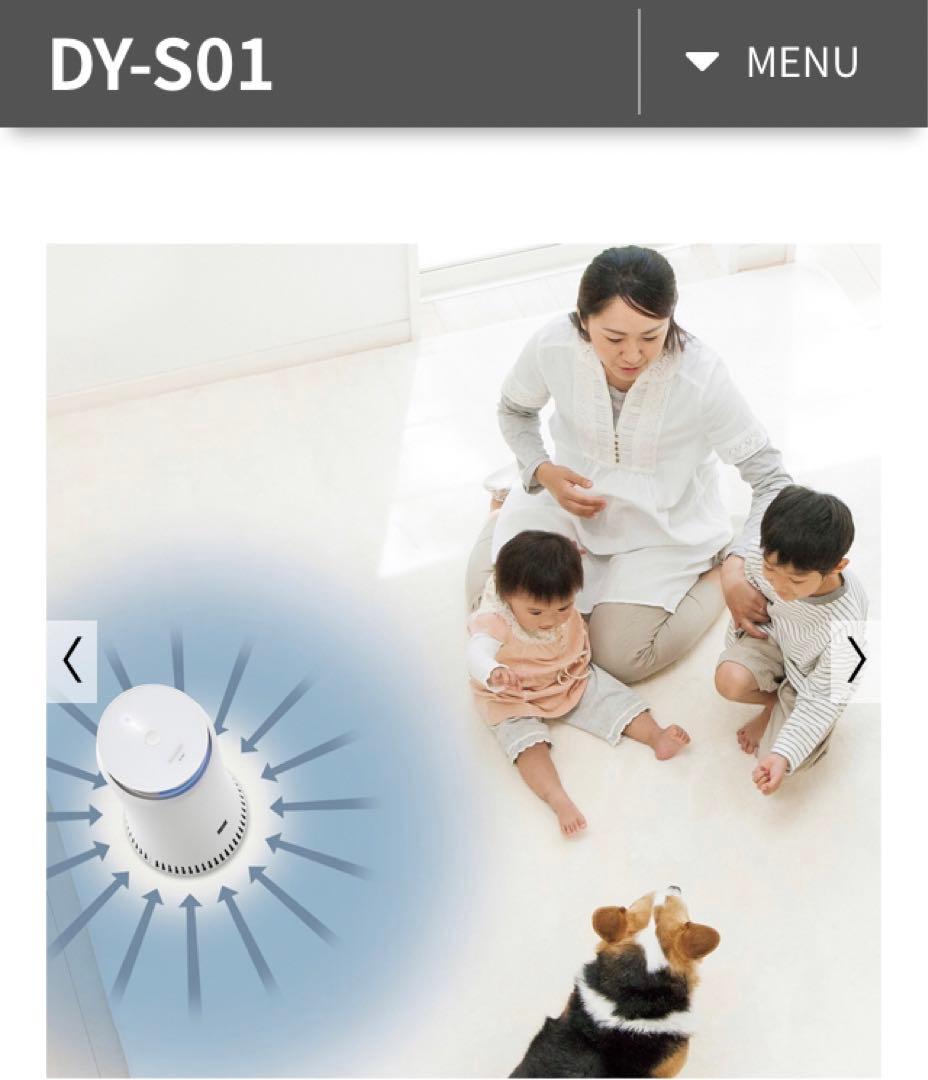The image size is (928, 1080).
Task: Expand the MENU dropdown
Action: coord(772,63)
